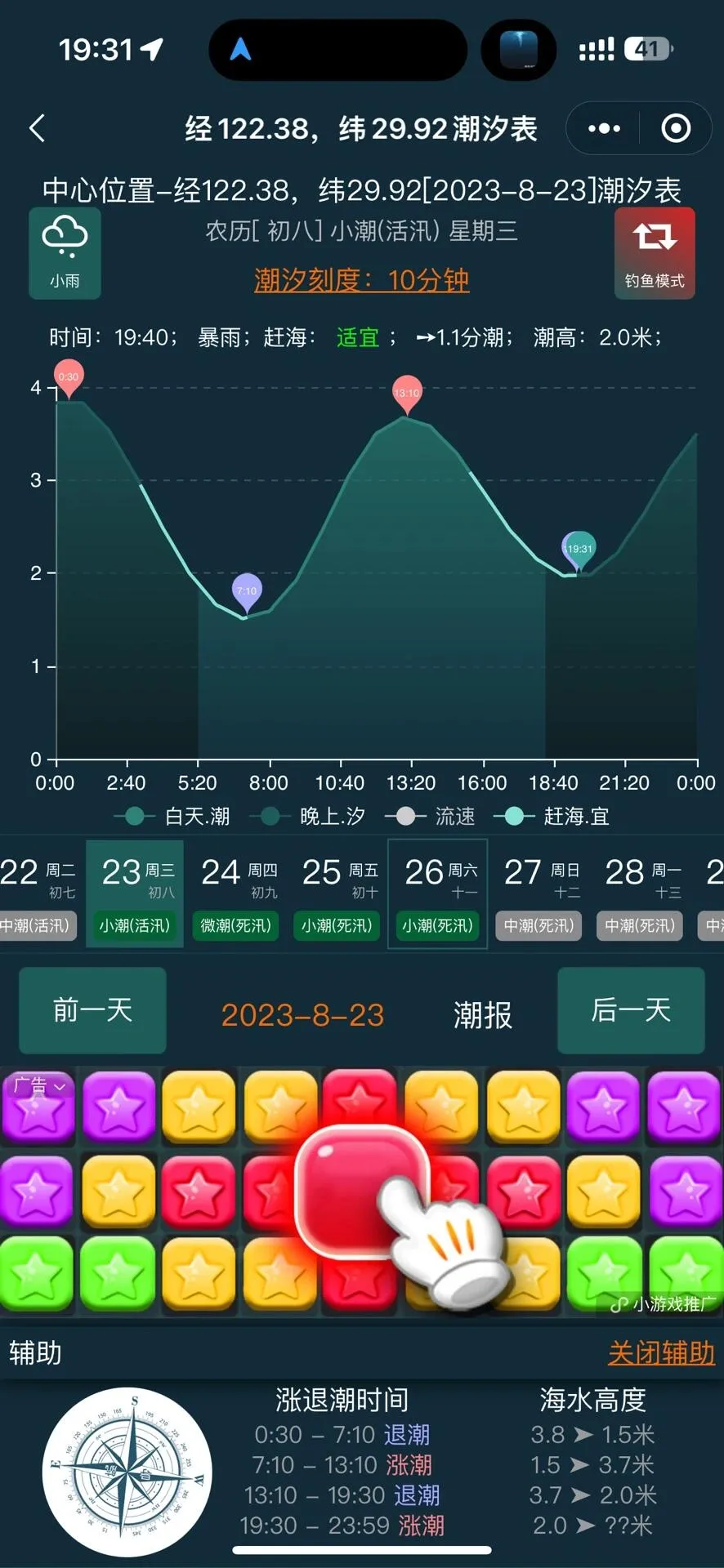Select the date 22 周二 初七
Image resolution: width=724 pixels, height=1568 pixels.
point(37,893)
